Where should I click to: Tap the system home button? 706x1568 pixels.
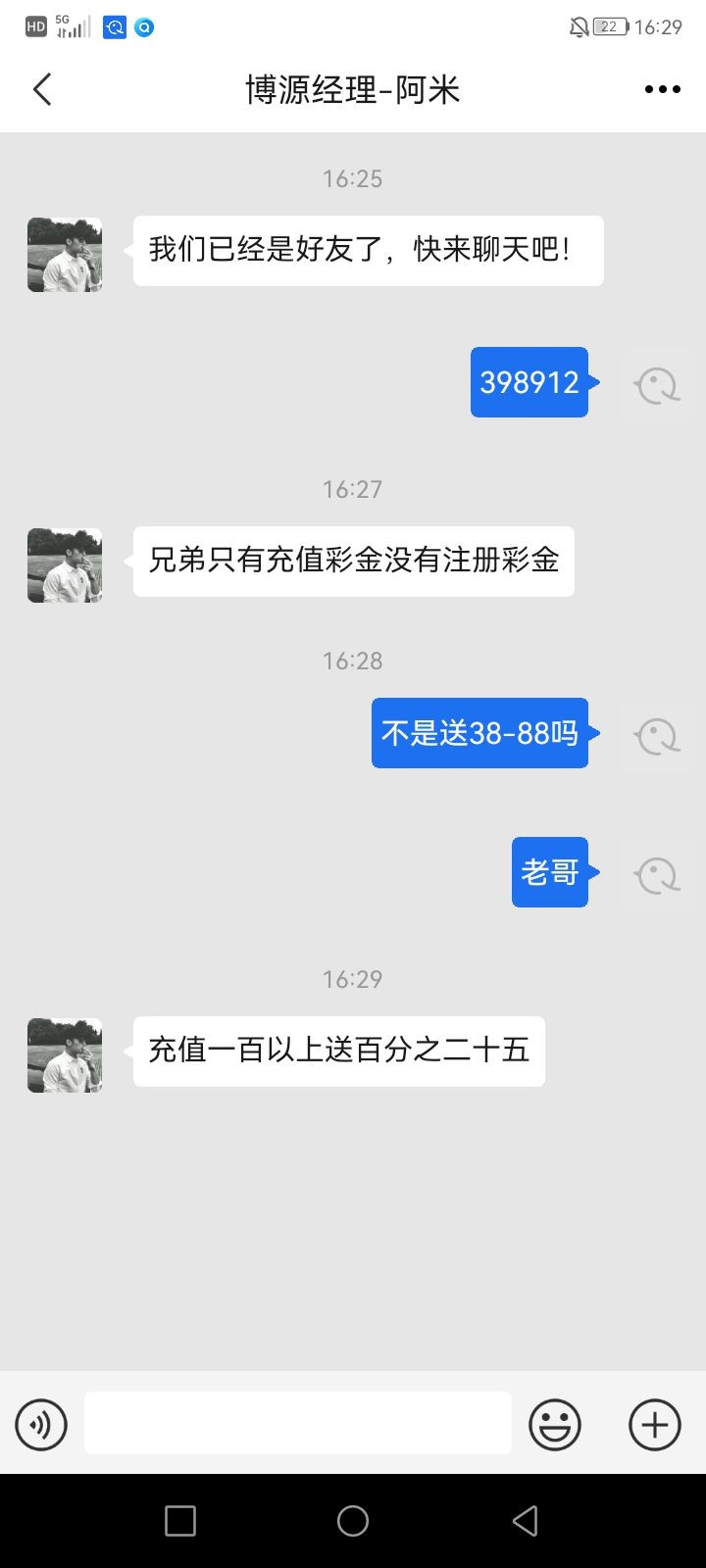[x=353, y=1520]
